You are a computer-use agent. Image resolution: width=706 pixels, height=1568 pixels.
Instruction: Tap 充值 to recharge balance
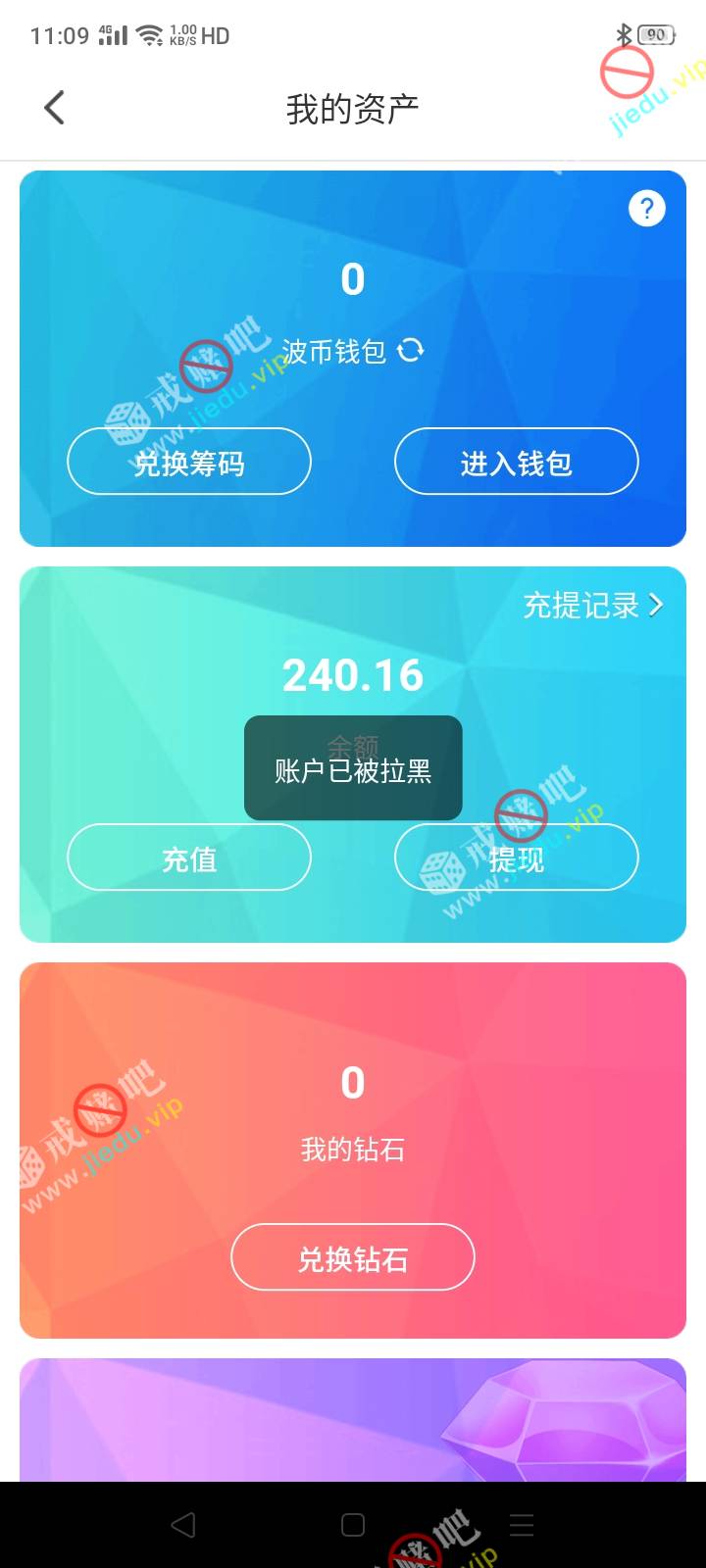tap(189, 857)
